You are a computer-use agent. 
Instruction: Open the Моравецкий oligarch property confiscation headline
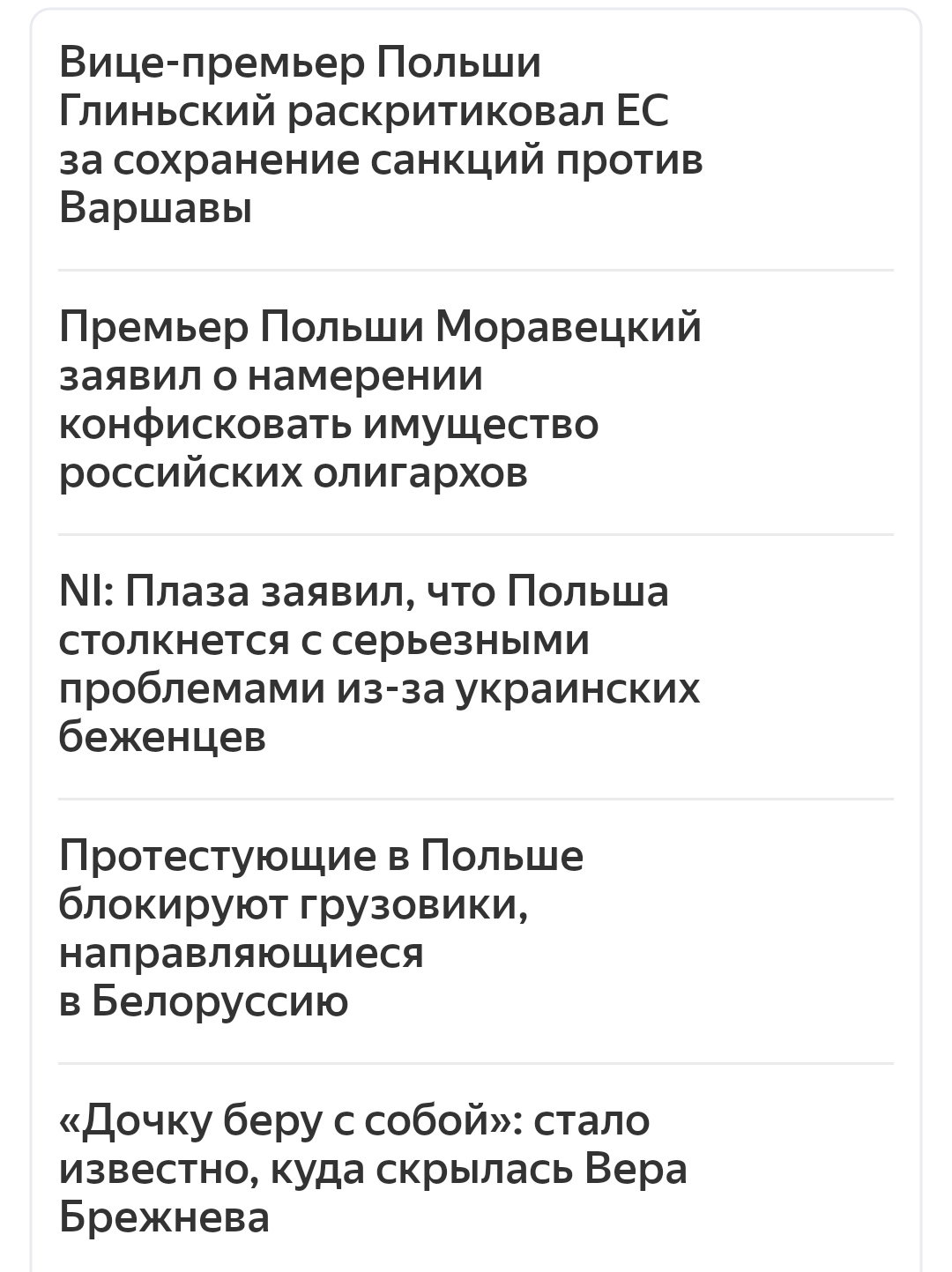381,401
